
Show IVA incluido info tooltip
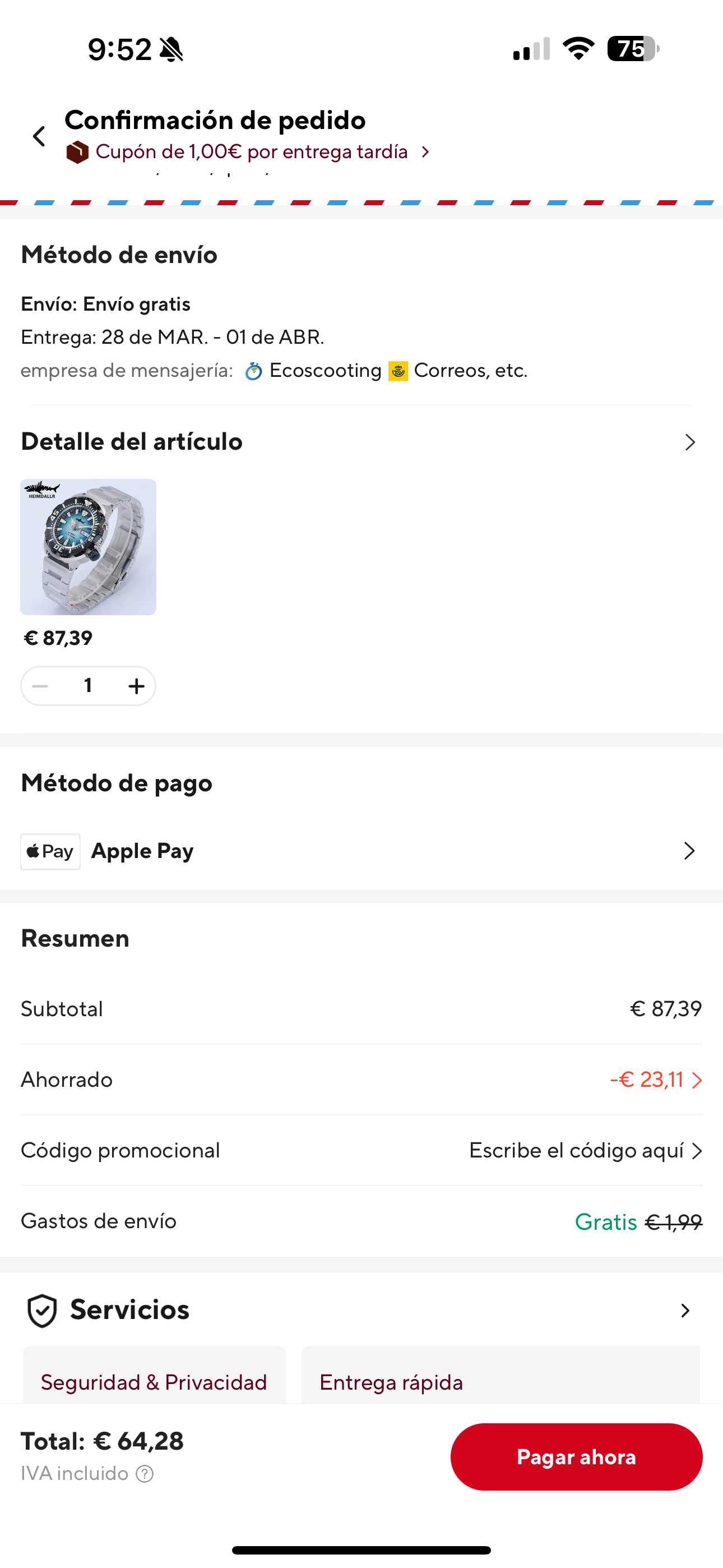145,1474
